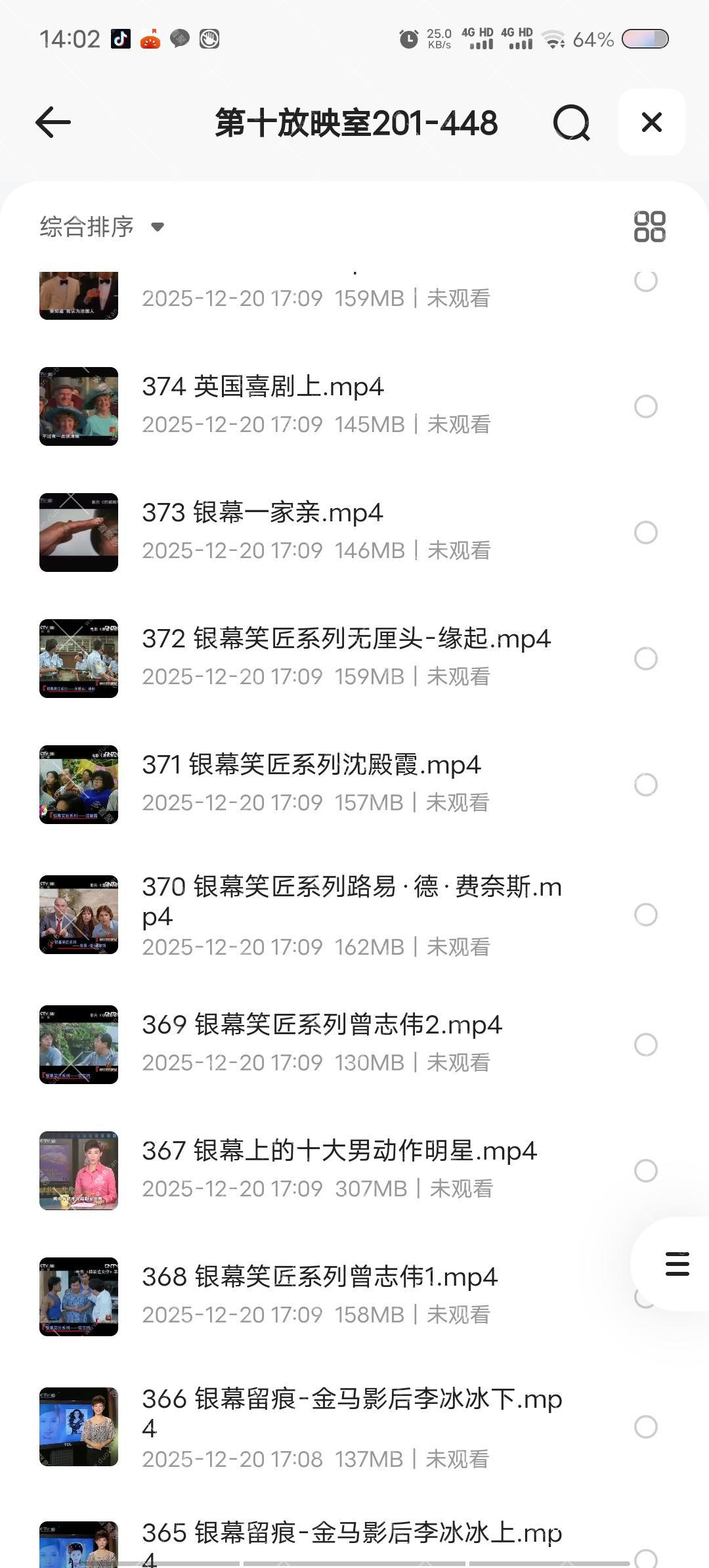Play 372 银幕笑匠系列无厘头-缘起.mp4
Screen dimensions: 709x1568
346,639
